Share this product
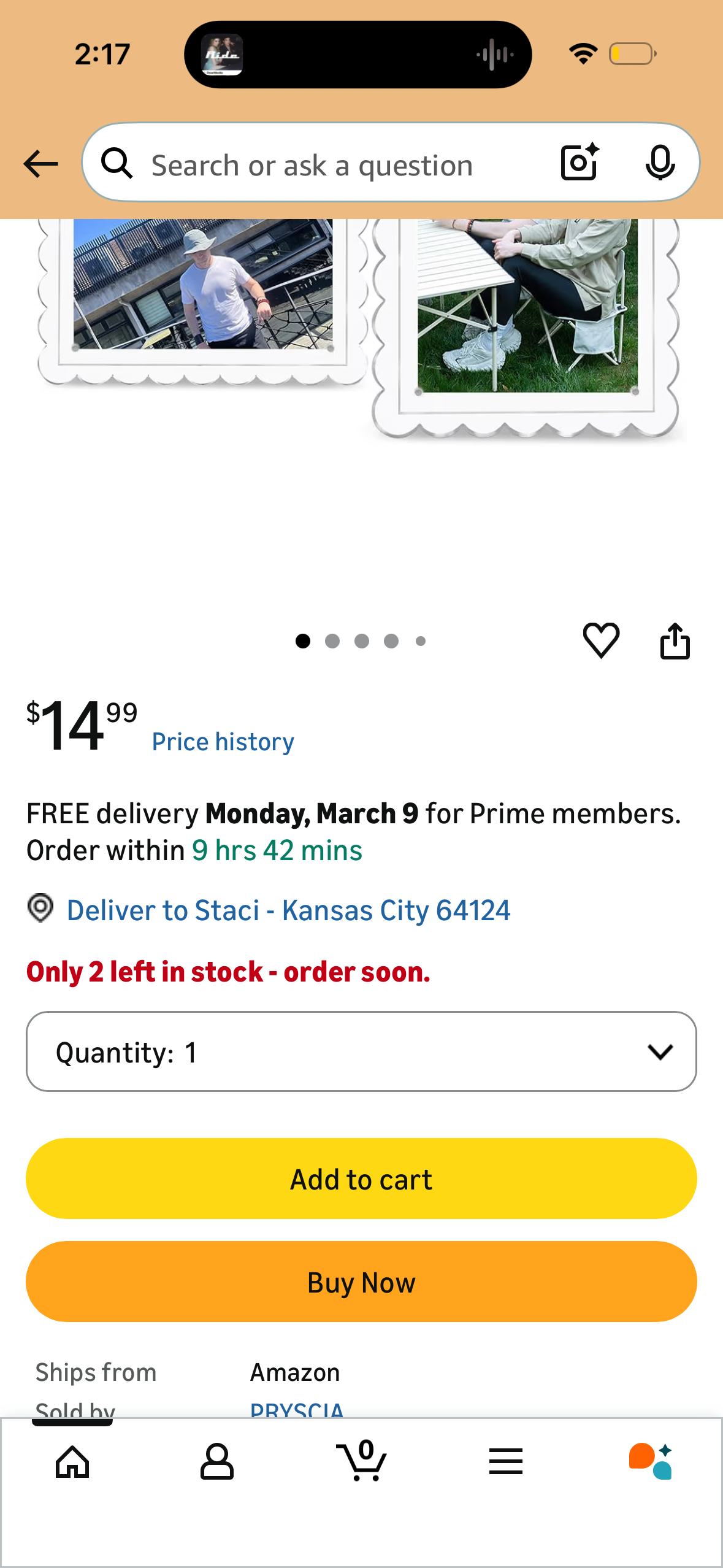Viewport: 723px width, 1568px height. [x=675, y=641]
